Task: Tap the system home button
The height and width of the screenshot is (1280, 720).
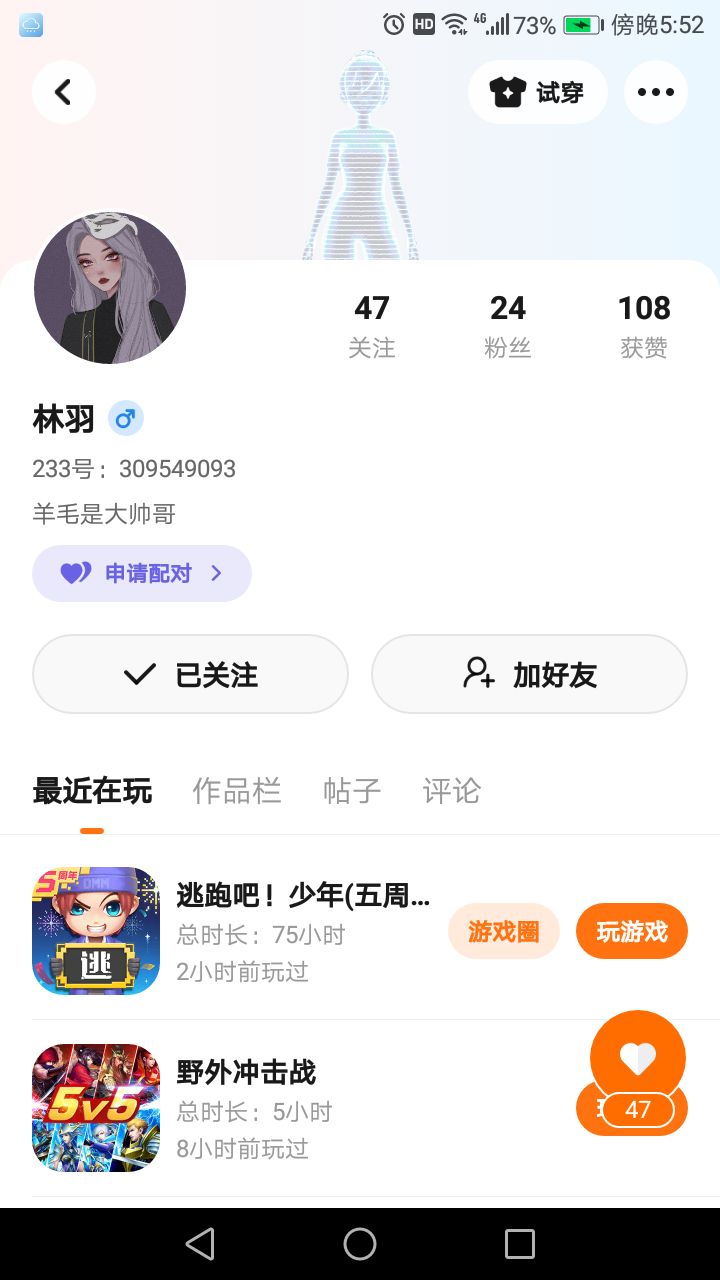Action: [x=360, y=1244]
